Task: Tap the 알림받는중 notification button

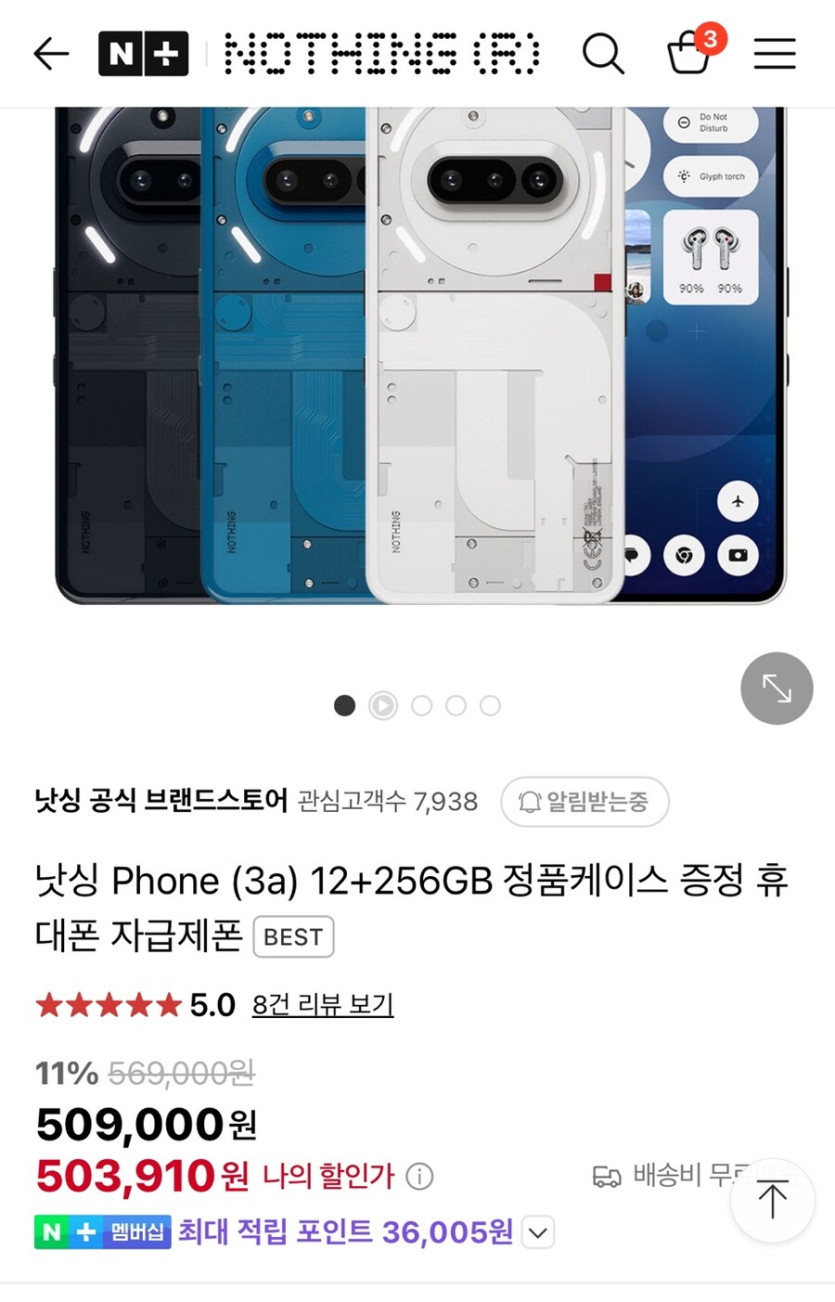Action: 585,801
